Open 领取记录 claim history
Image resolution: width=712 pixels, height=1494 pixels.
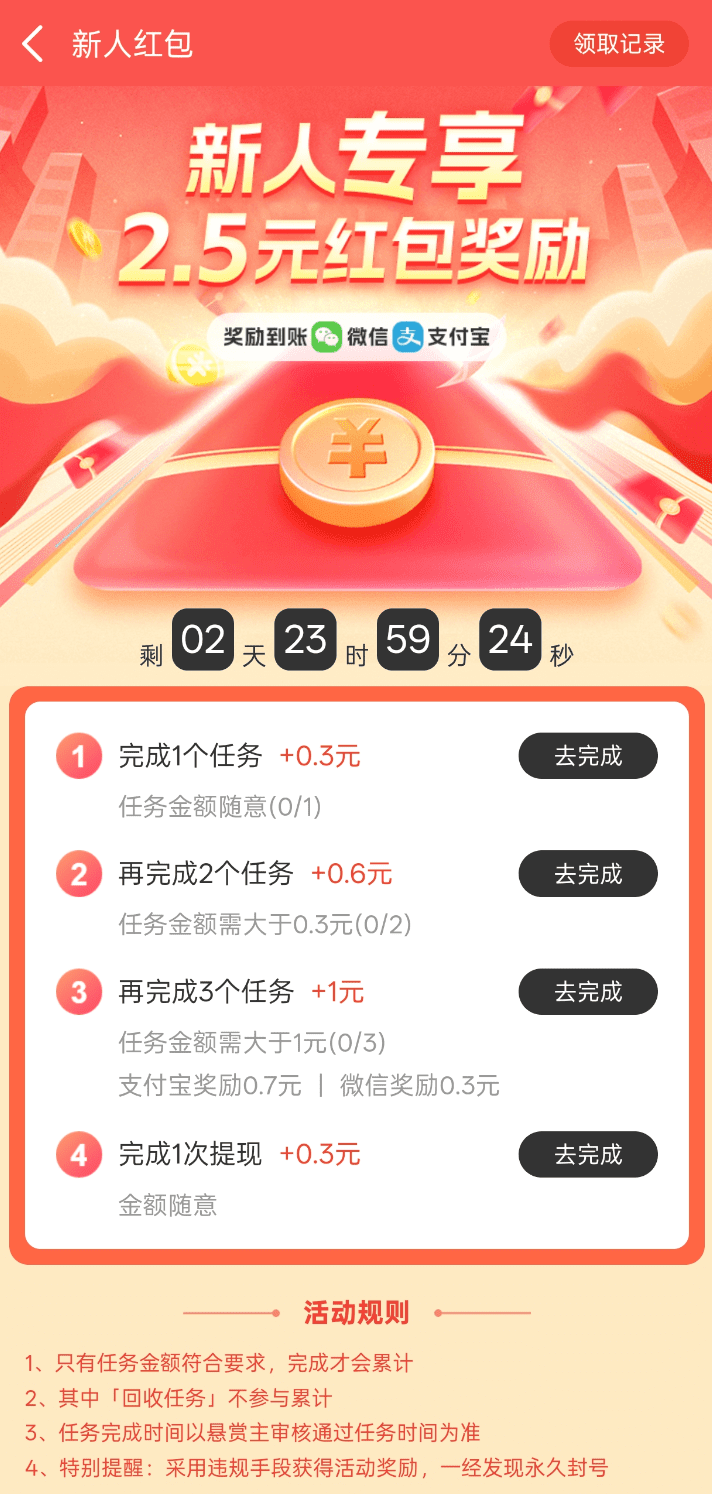click(x=619, y=44)
